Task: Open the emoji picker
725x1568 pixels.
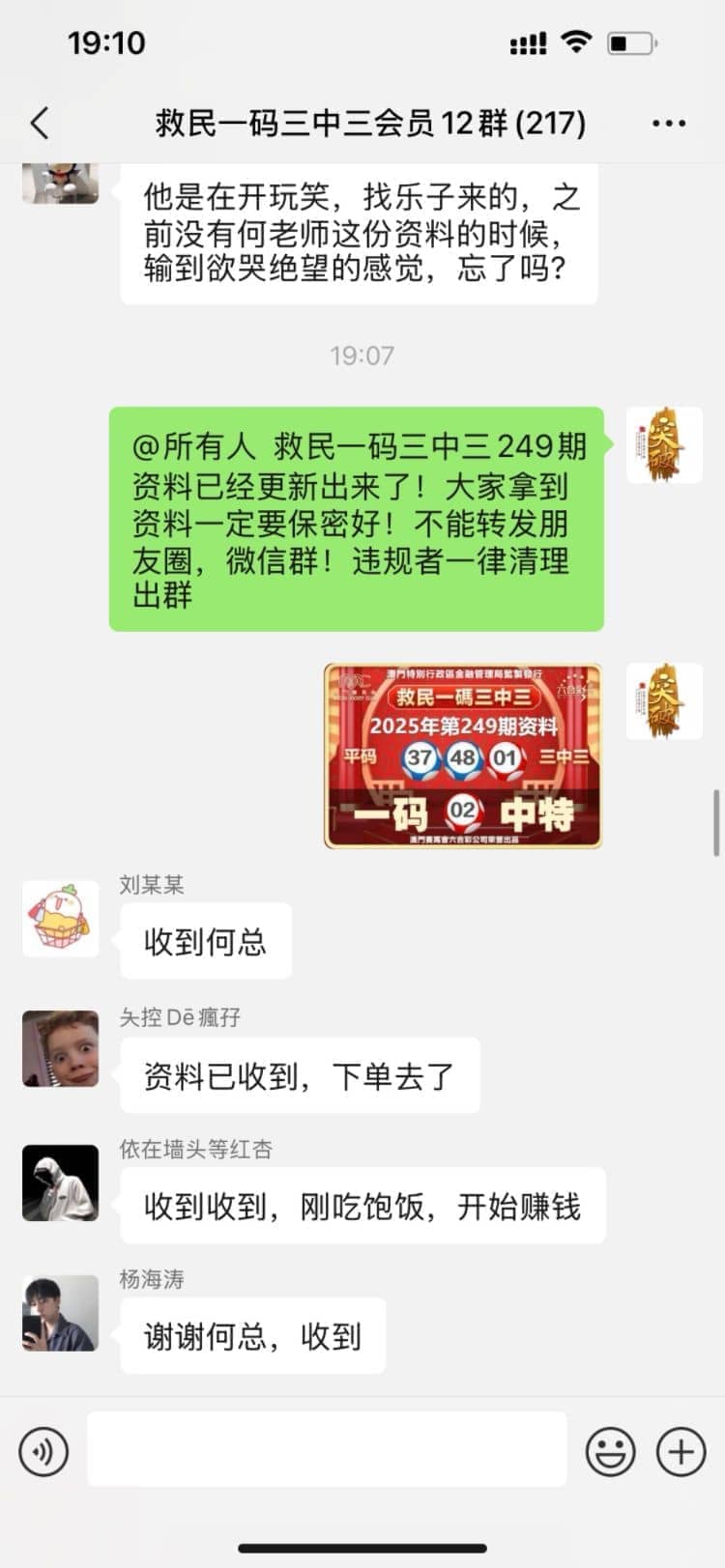Action: [x=611, y=1450]
